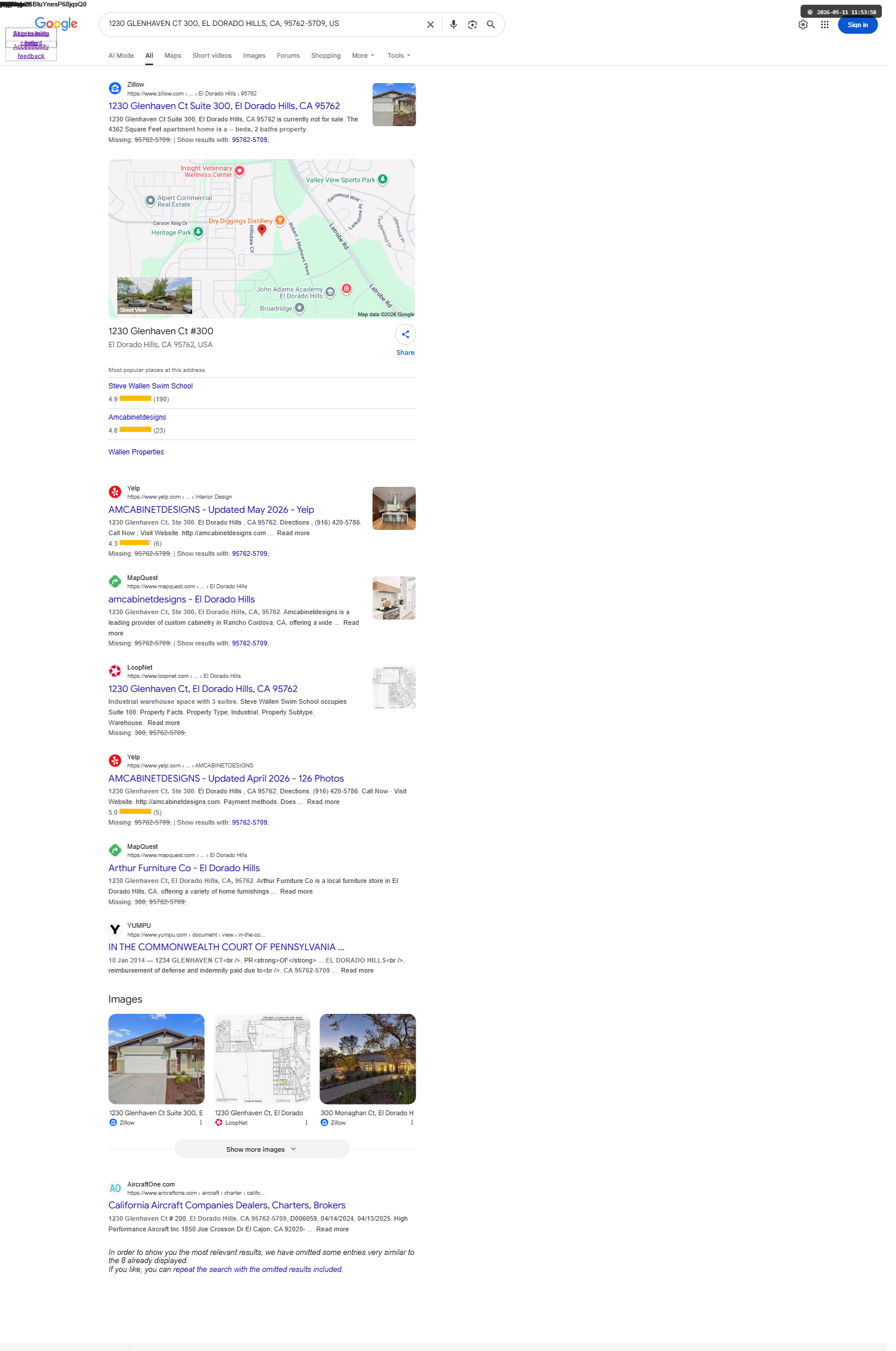This screenshot has width=896, height=1351.
Task: Sign in to Google account
Action: [x=858, y=25]
